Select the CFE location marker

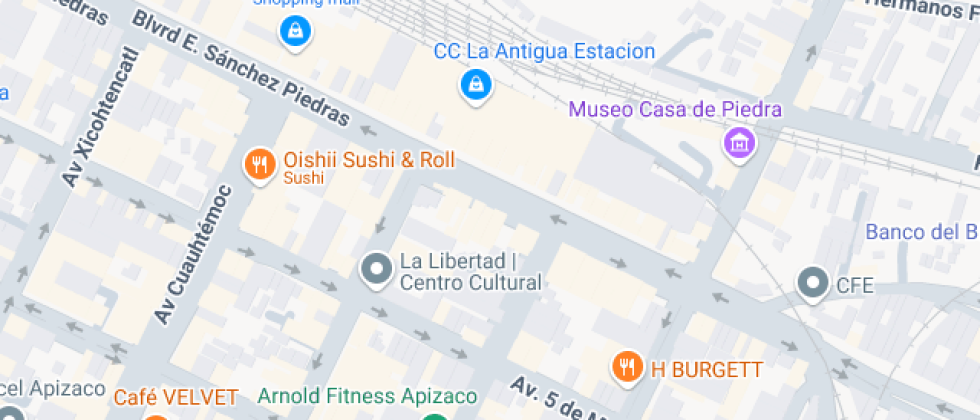coord(813,284)
